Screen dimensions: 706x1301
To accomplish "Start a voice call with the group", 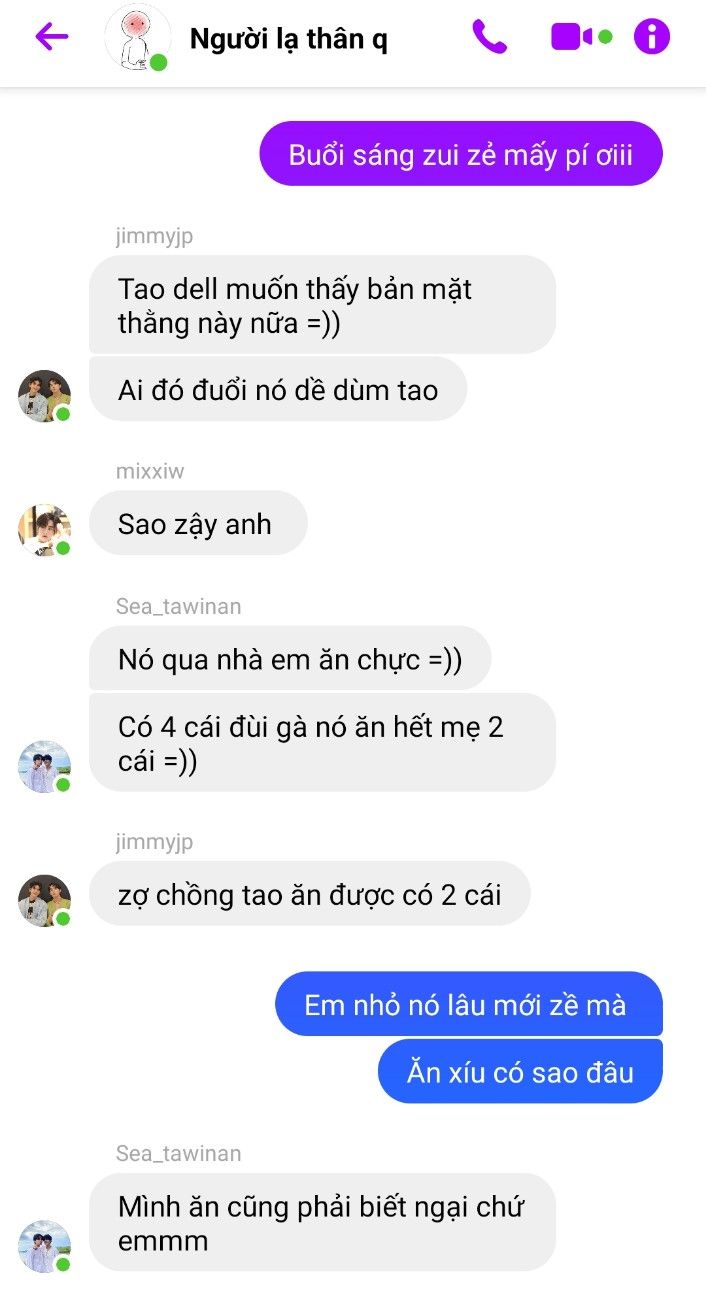I will [489, 38].
